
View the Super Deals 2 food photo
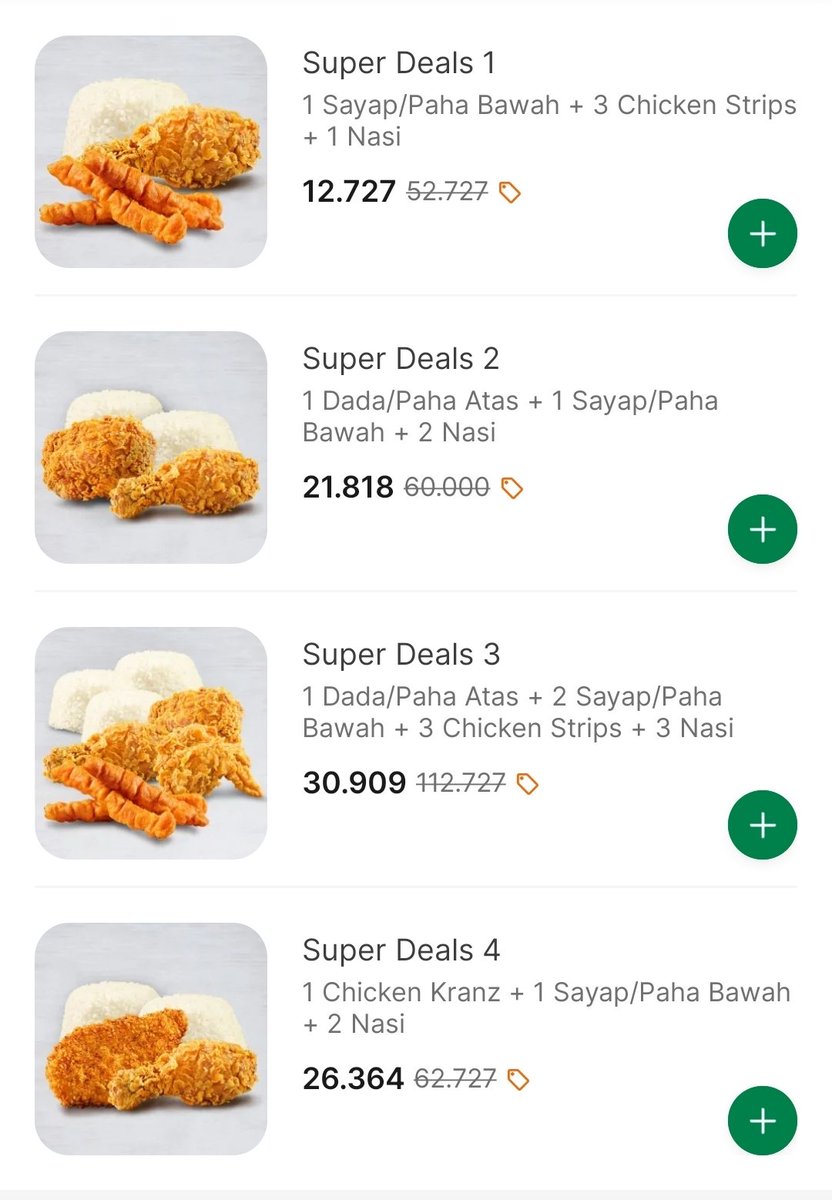[151, 447]
